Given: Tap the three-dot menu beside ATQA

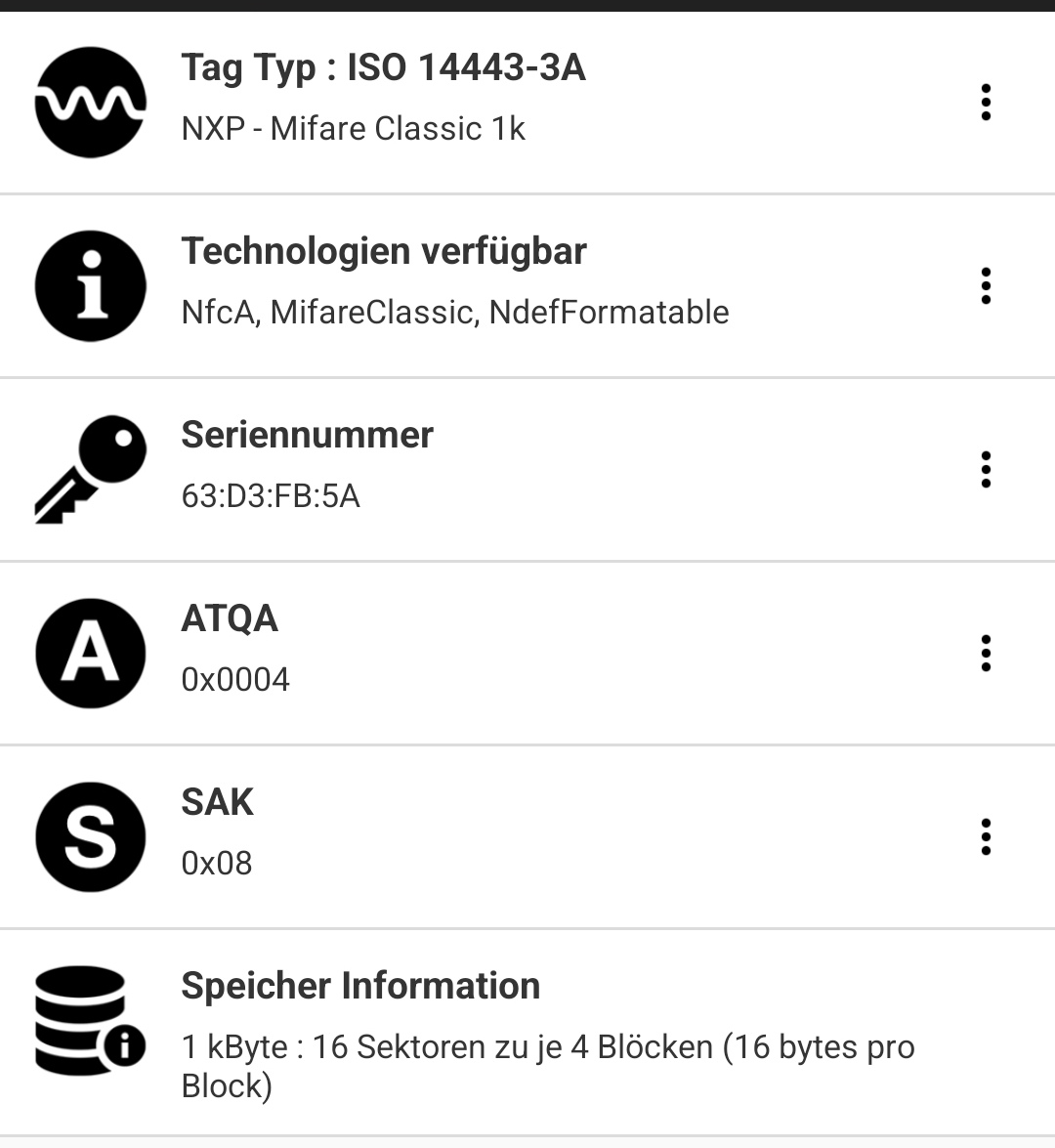Looking at the screenshot, I should (x=986, y=653).
